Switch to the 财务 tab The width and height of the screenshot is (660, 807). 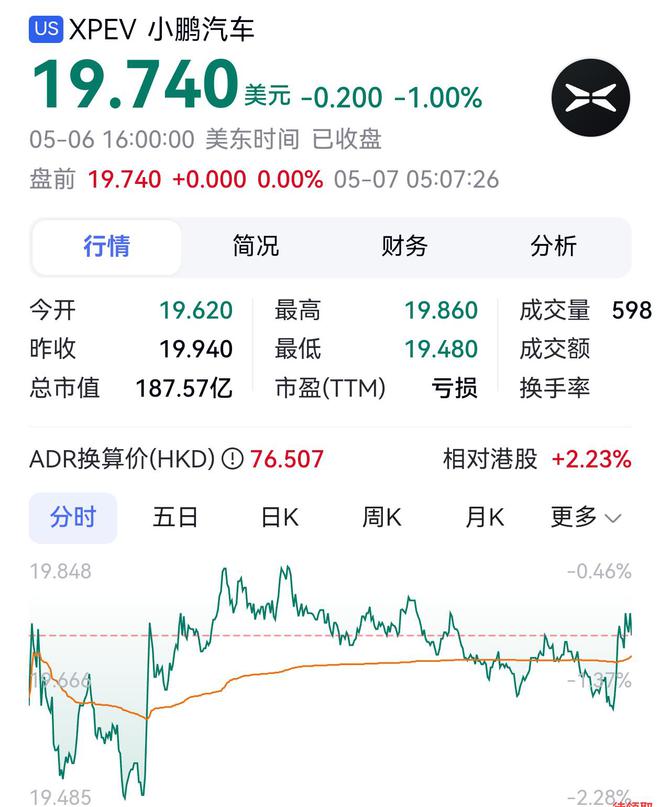click(x=405, y=247)
